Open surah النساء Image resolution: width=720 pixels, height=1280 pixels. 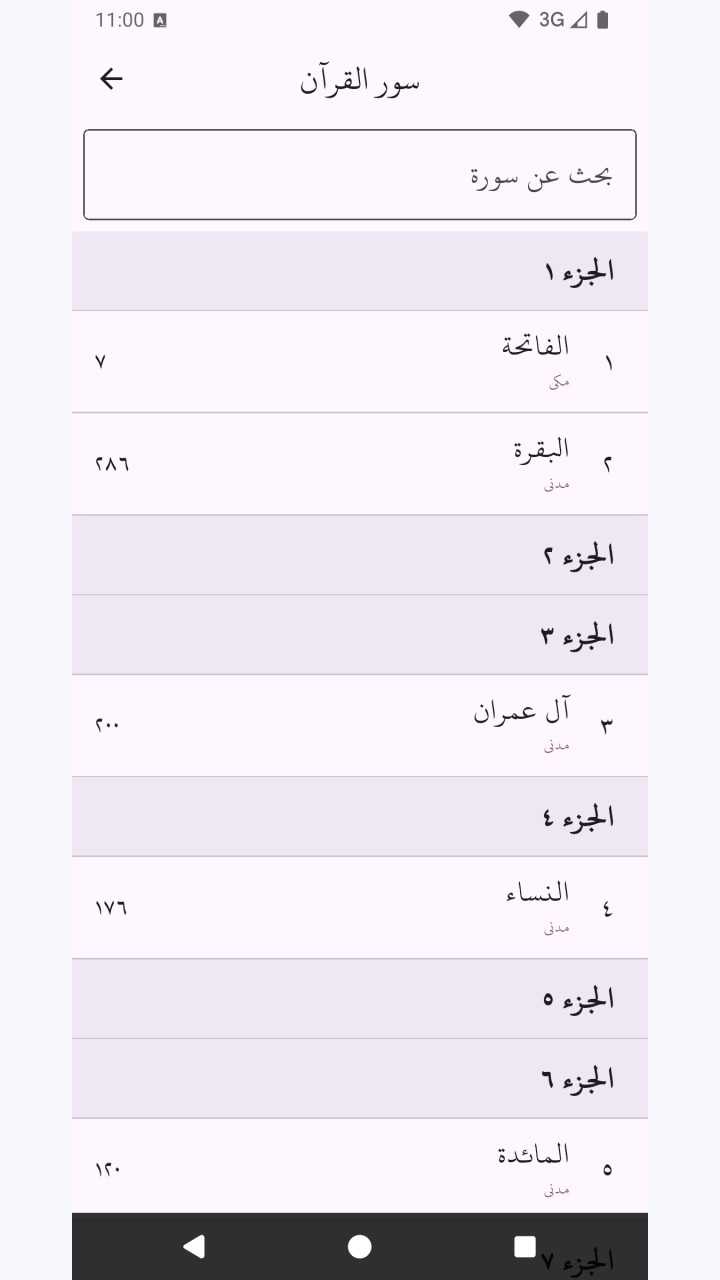360,908
